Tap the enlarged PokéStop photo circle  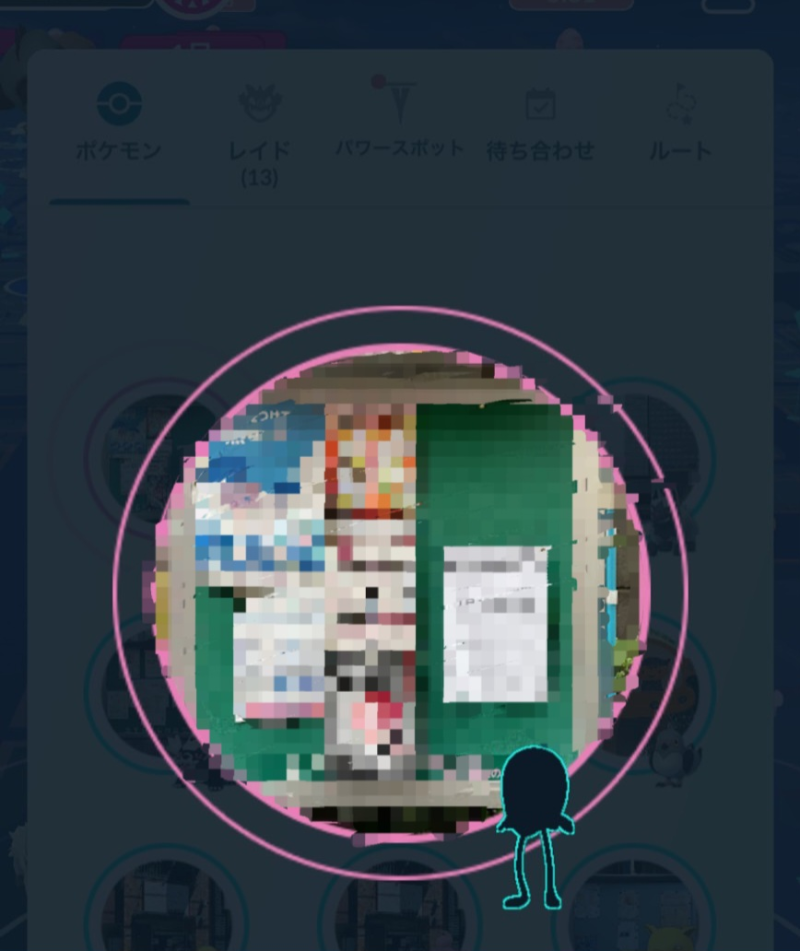400,590
